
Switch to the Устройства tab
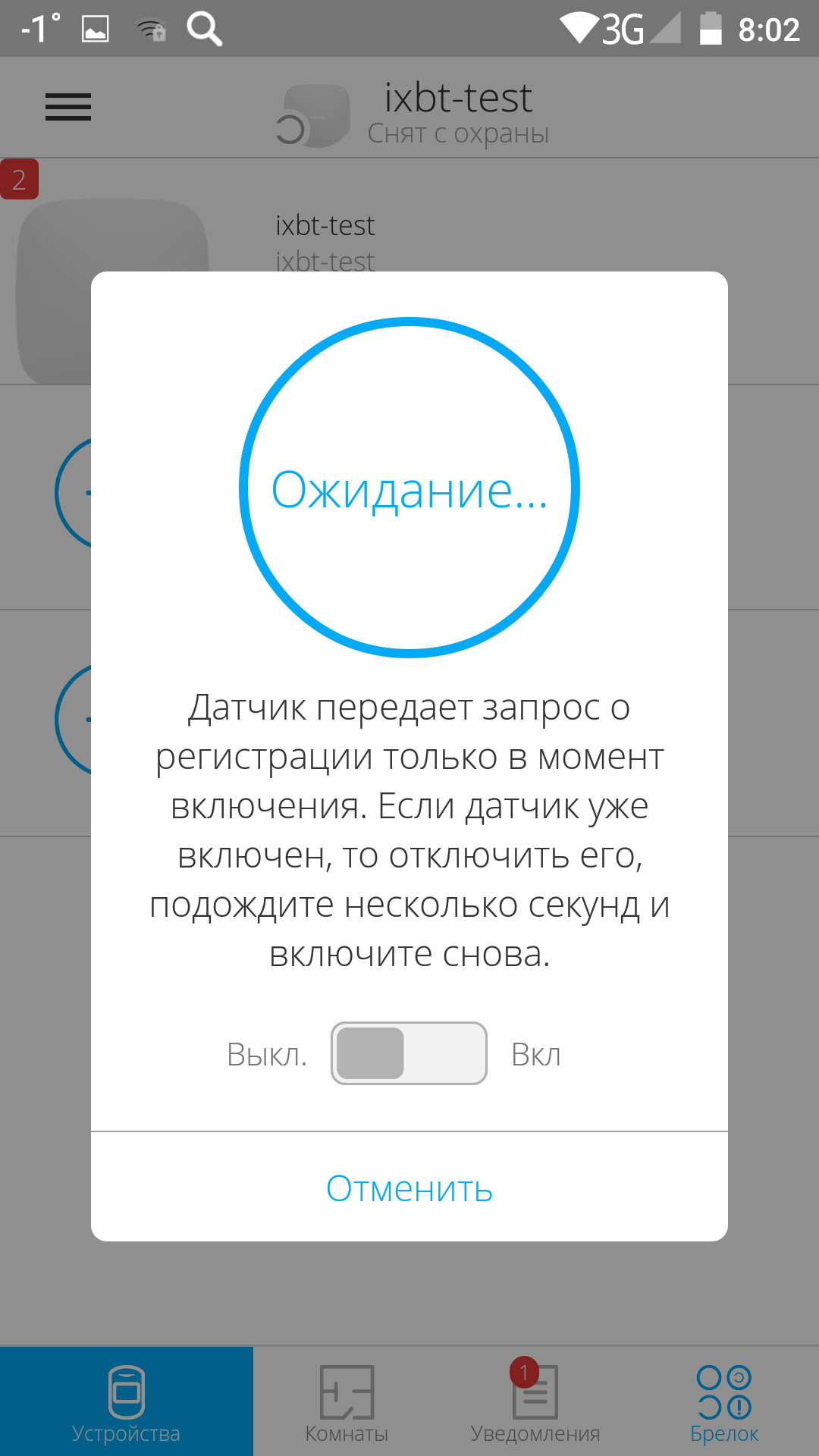(126, 1402)
